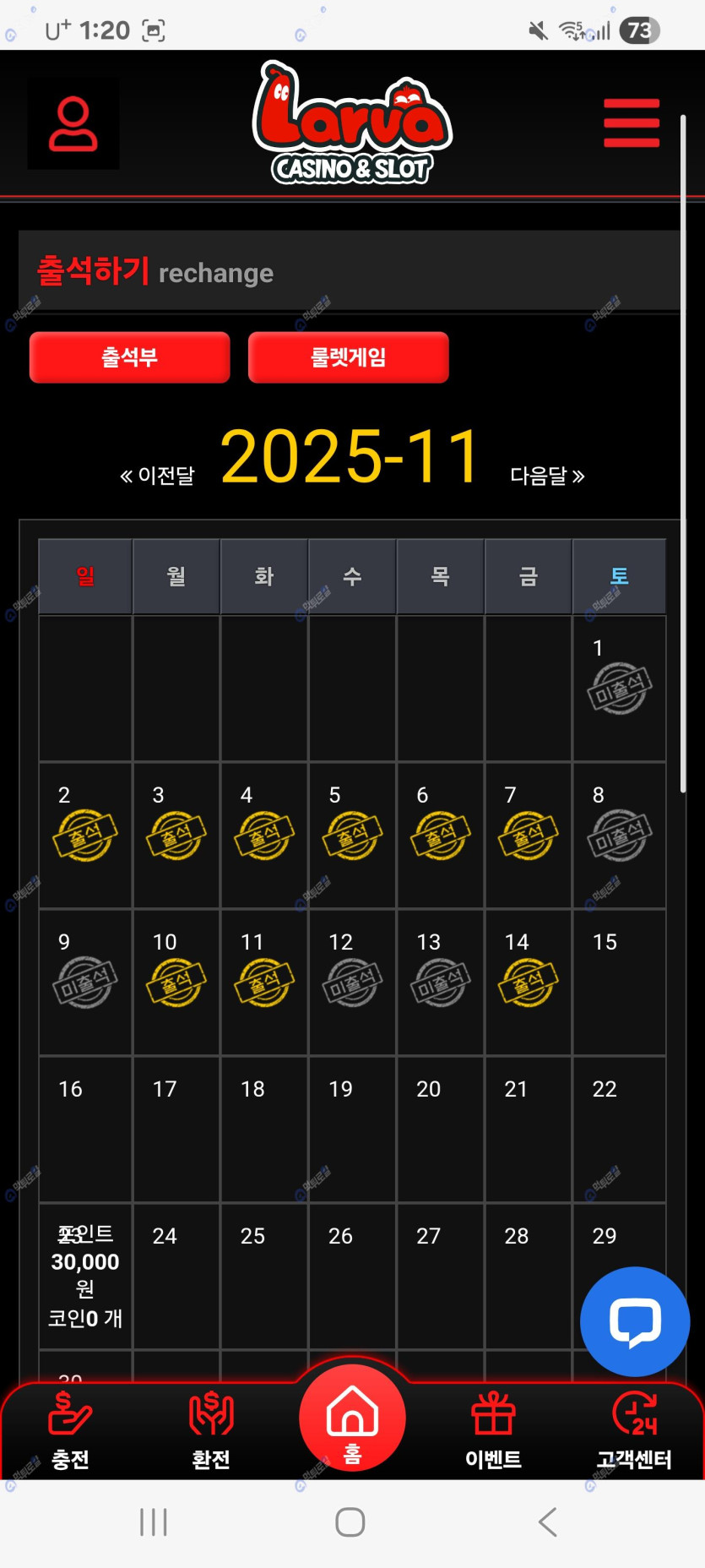This screenshot has height=1568, width=705.
Task: Open the 고객센터 tab
Action: click(x=634, y=1431)
